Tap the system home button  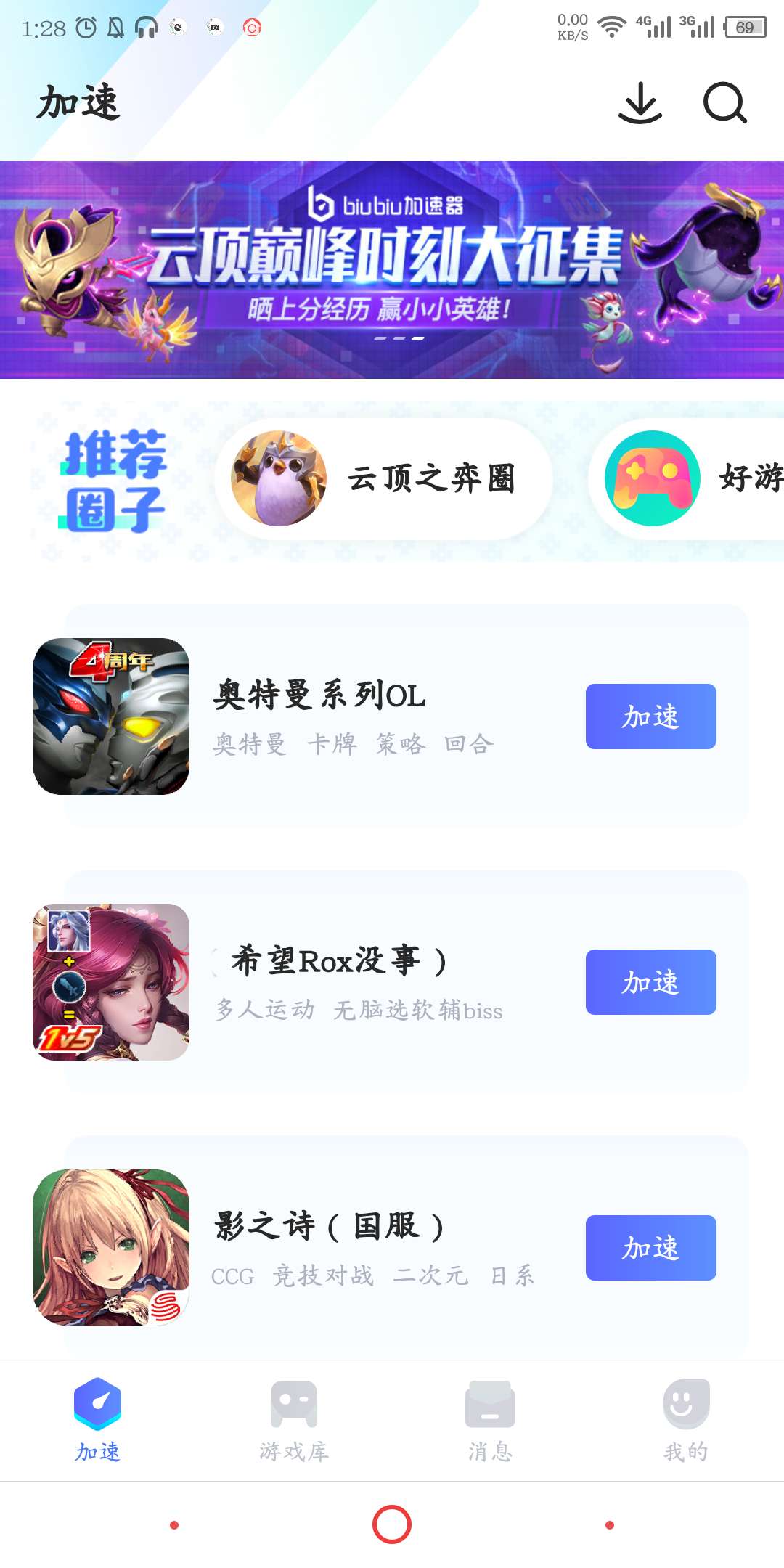pos(392,1524)
